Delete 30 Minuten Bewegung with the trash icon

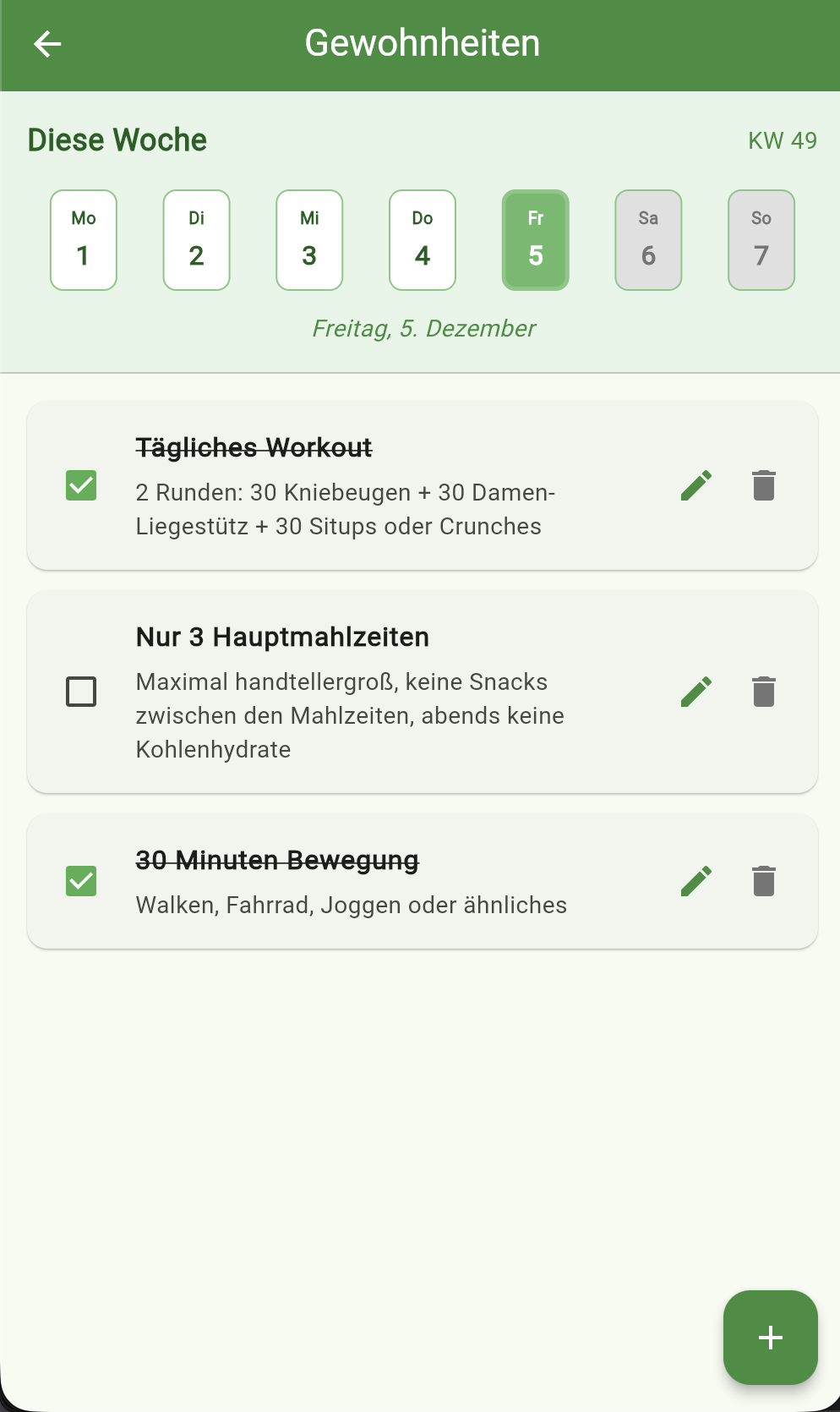[763, 880]
